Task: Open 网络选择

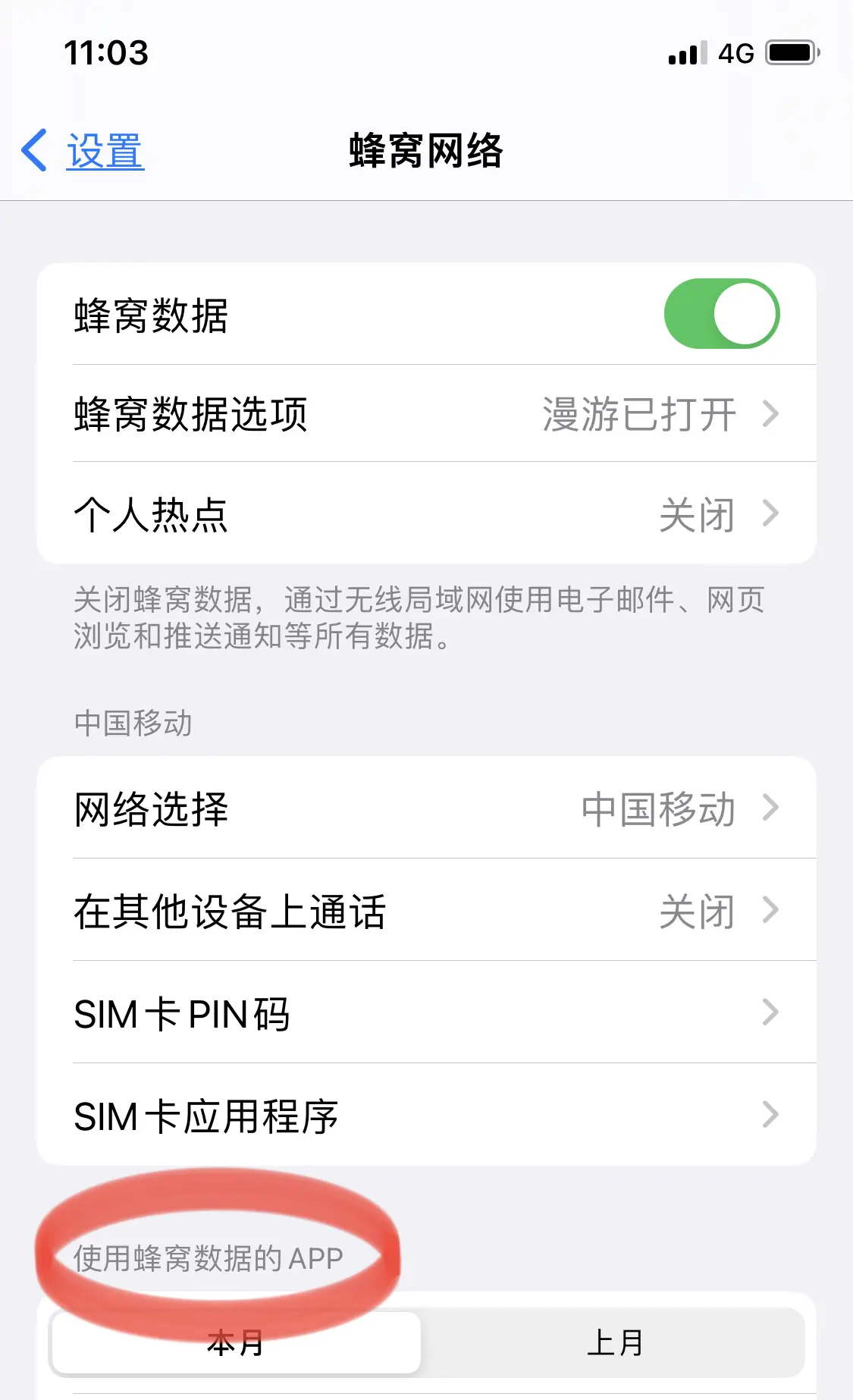Action: click(426, 808)
